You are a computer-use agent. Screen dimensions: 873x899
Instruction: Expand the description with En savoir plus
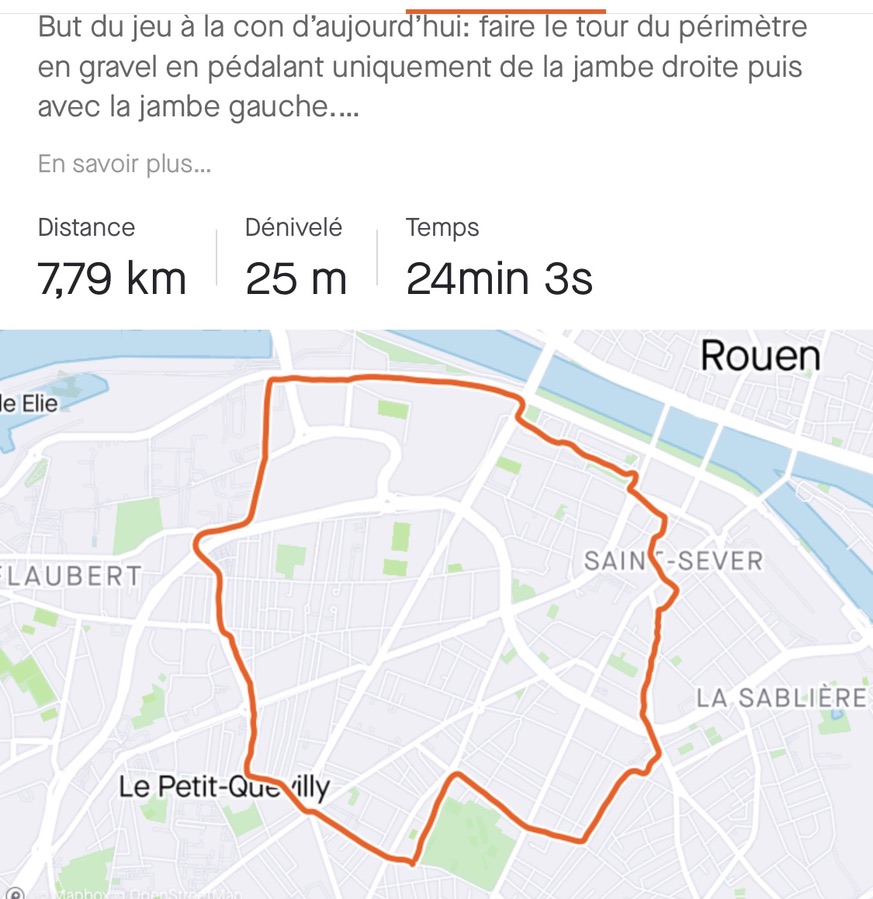pos(124,164)
